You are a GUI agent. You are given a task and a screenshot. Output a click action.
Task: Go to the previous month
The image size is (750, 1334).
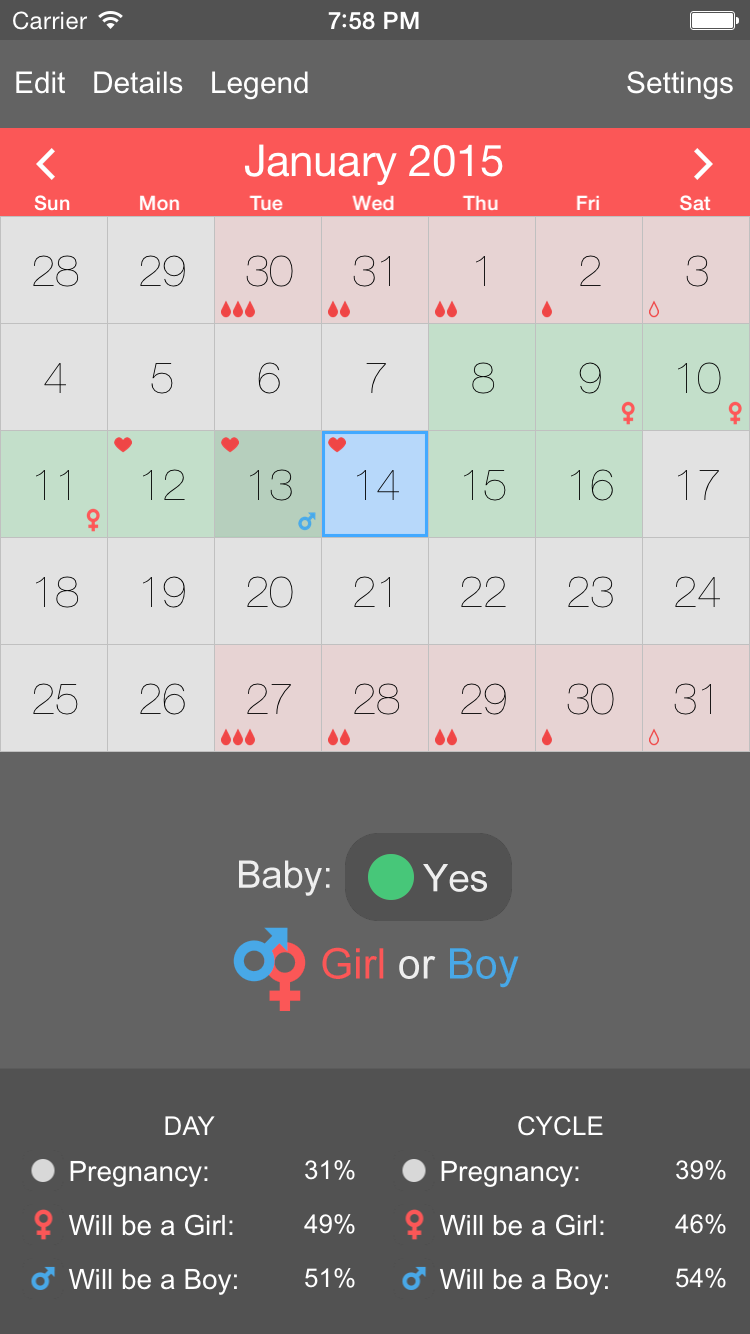[x=46, y=164]
